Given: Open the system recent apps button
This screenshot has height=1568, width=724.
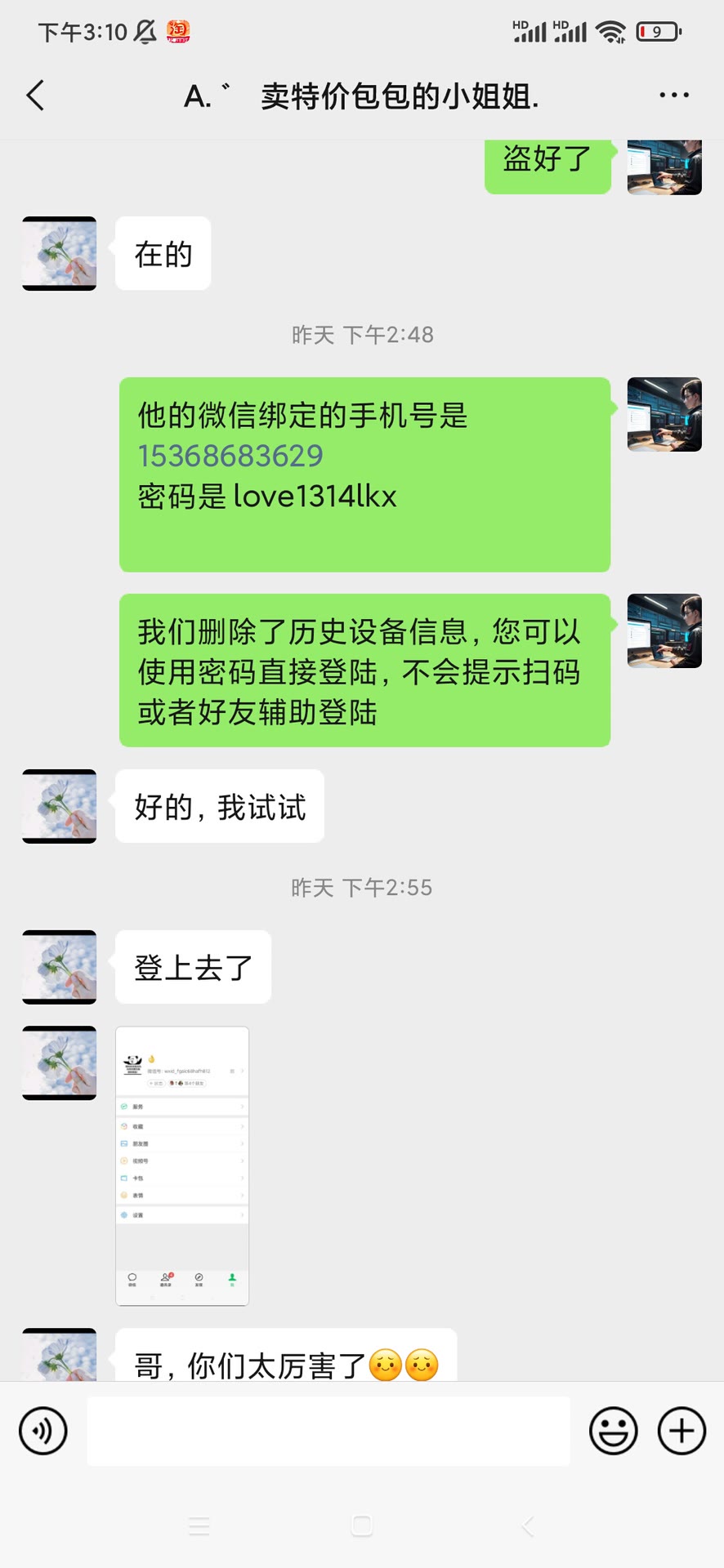Looking at the screenshot, I should click(199, 1526).
